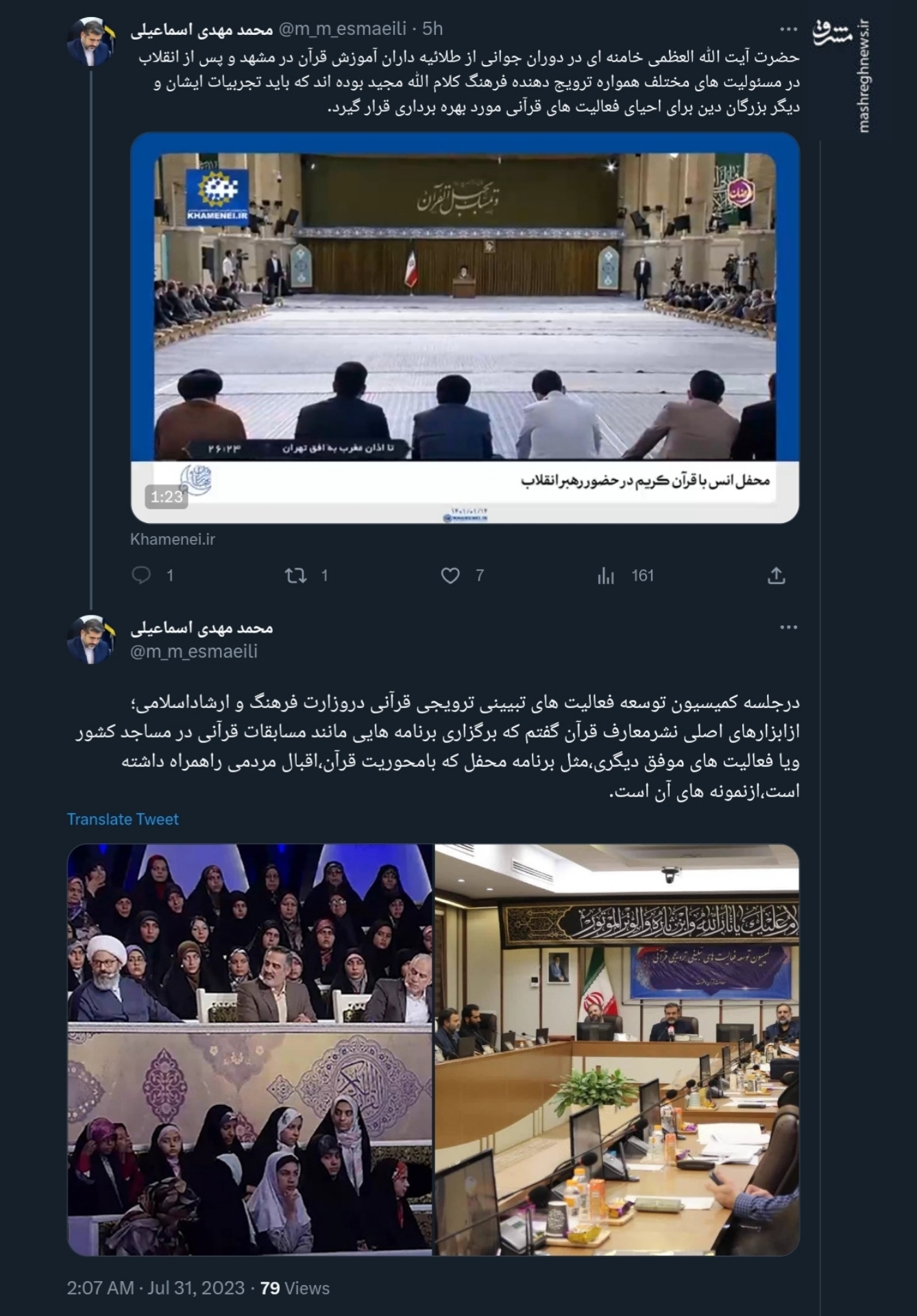This screenshot has width=917, height=1316.
Task: Like the first tweet
Action: 450,576
